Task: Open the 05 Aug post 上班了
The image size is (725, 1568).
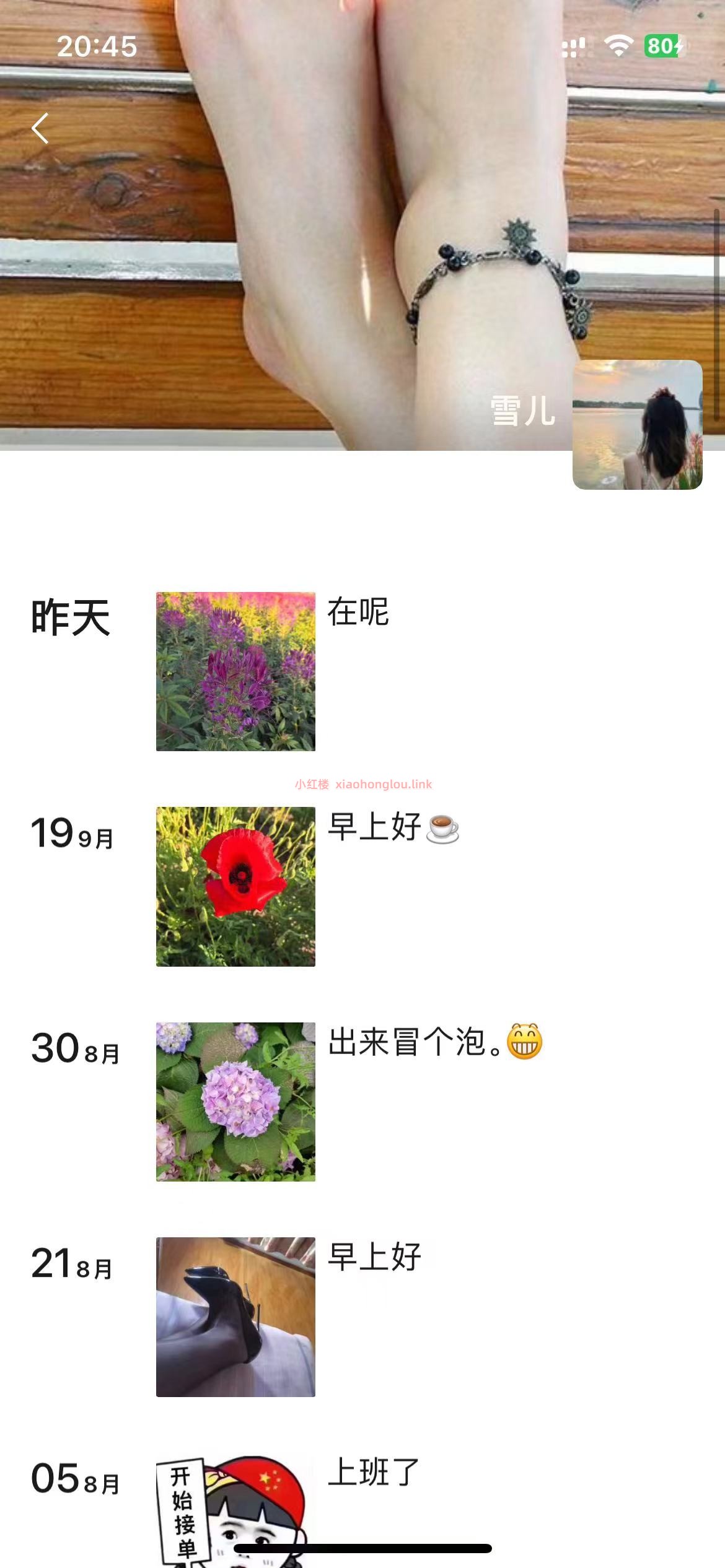Action: [x=235, y=1505]
